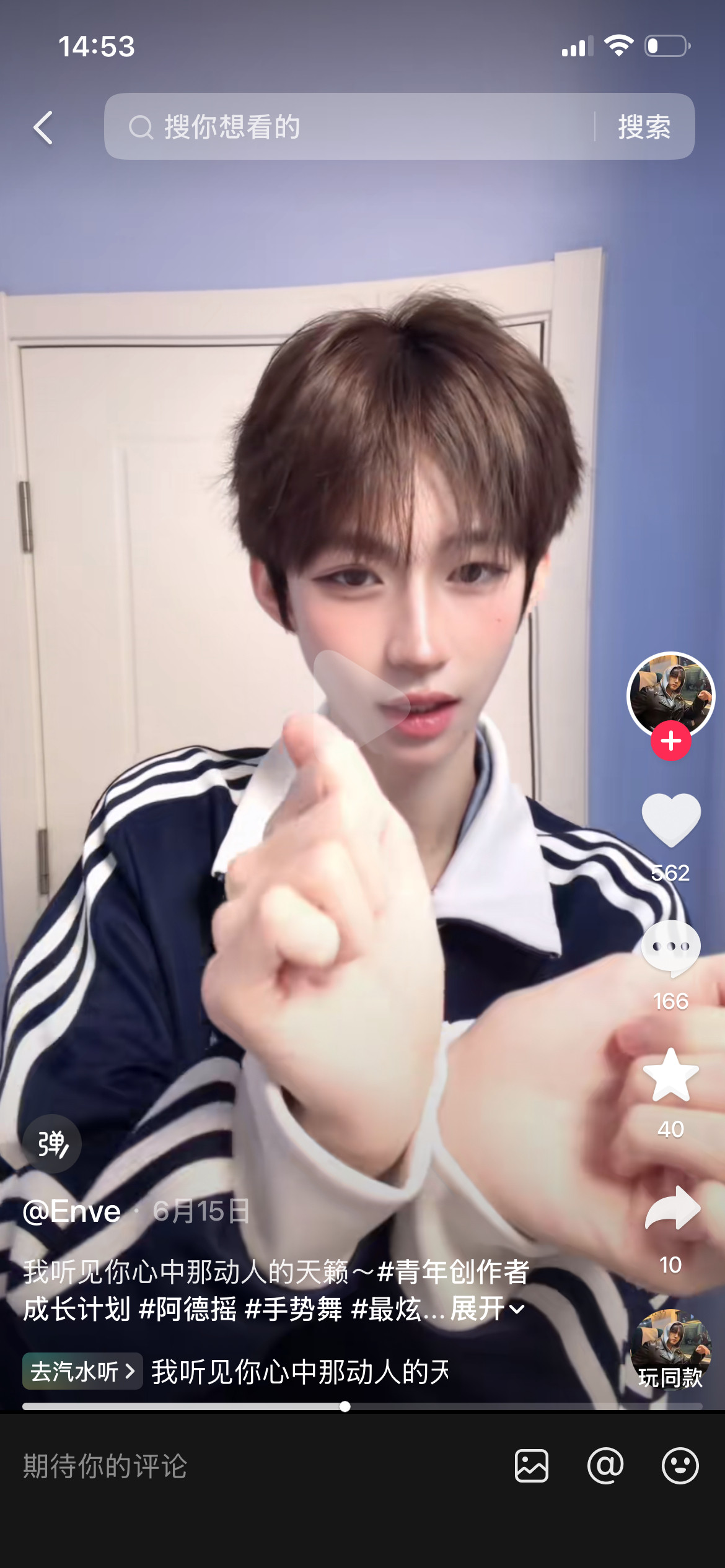Open the comments bubble icon

point(671,947)
